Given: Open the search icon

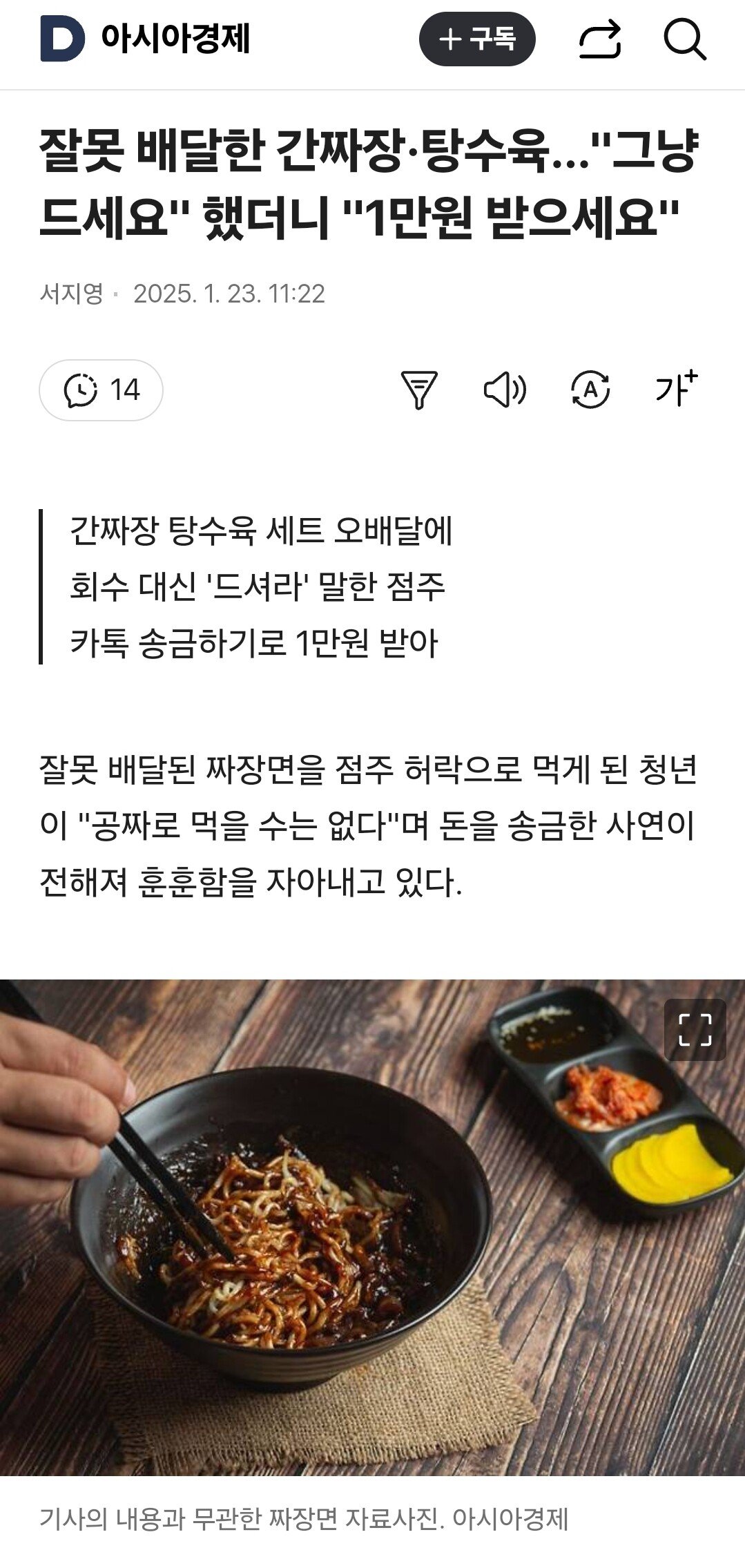Looking at the screenshot, I should click(x=684, y=39).
